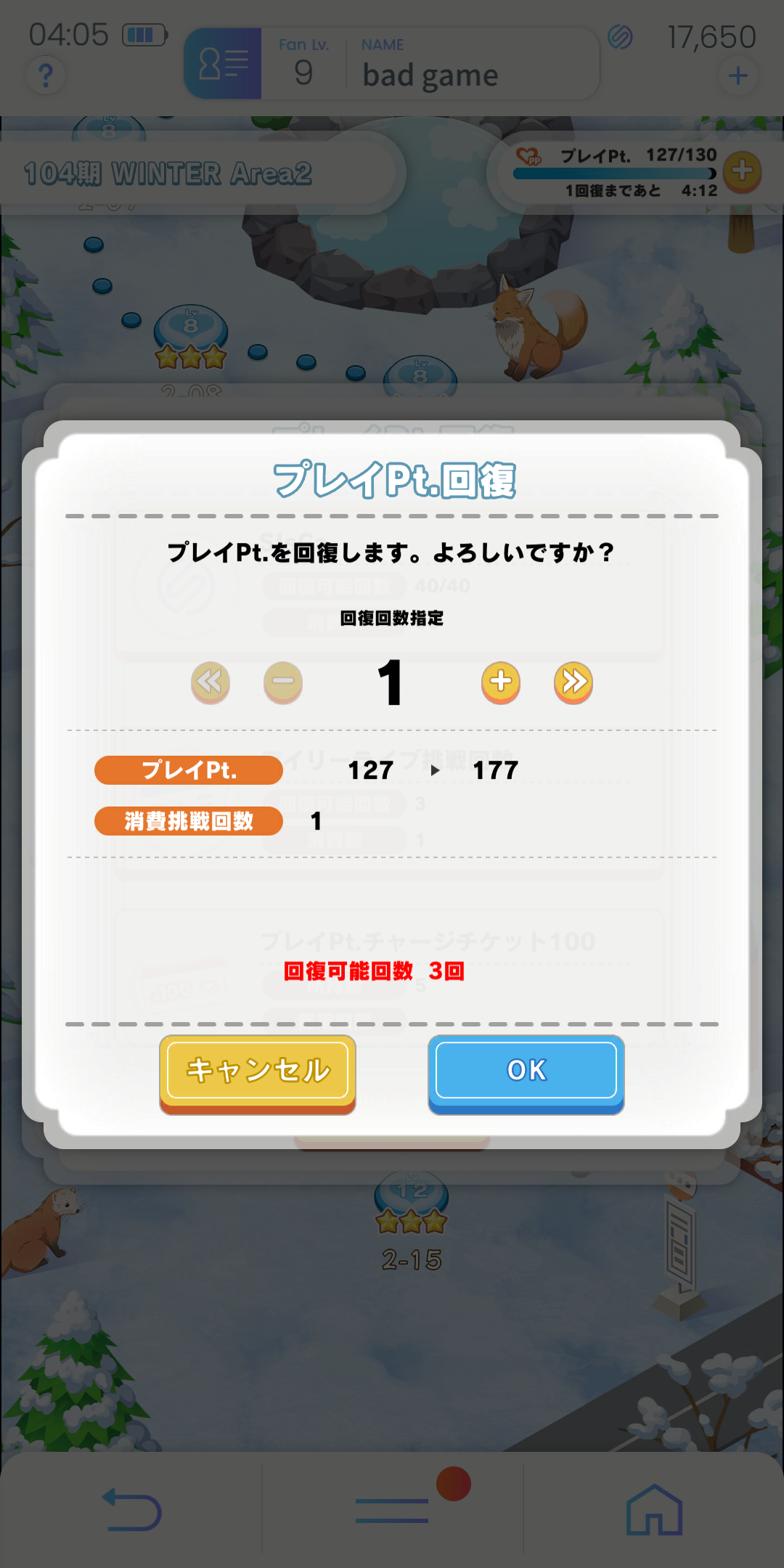Confirm recovery with the OK button

(x=526, y=1074)
